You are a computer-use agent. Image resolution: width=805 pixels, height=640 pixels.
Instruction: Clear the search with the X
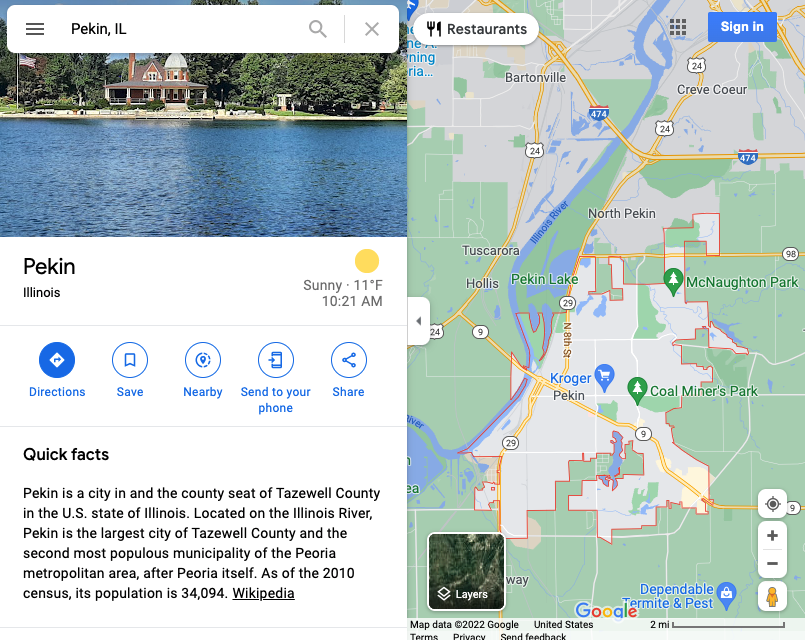click(372, 29)
